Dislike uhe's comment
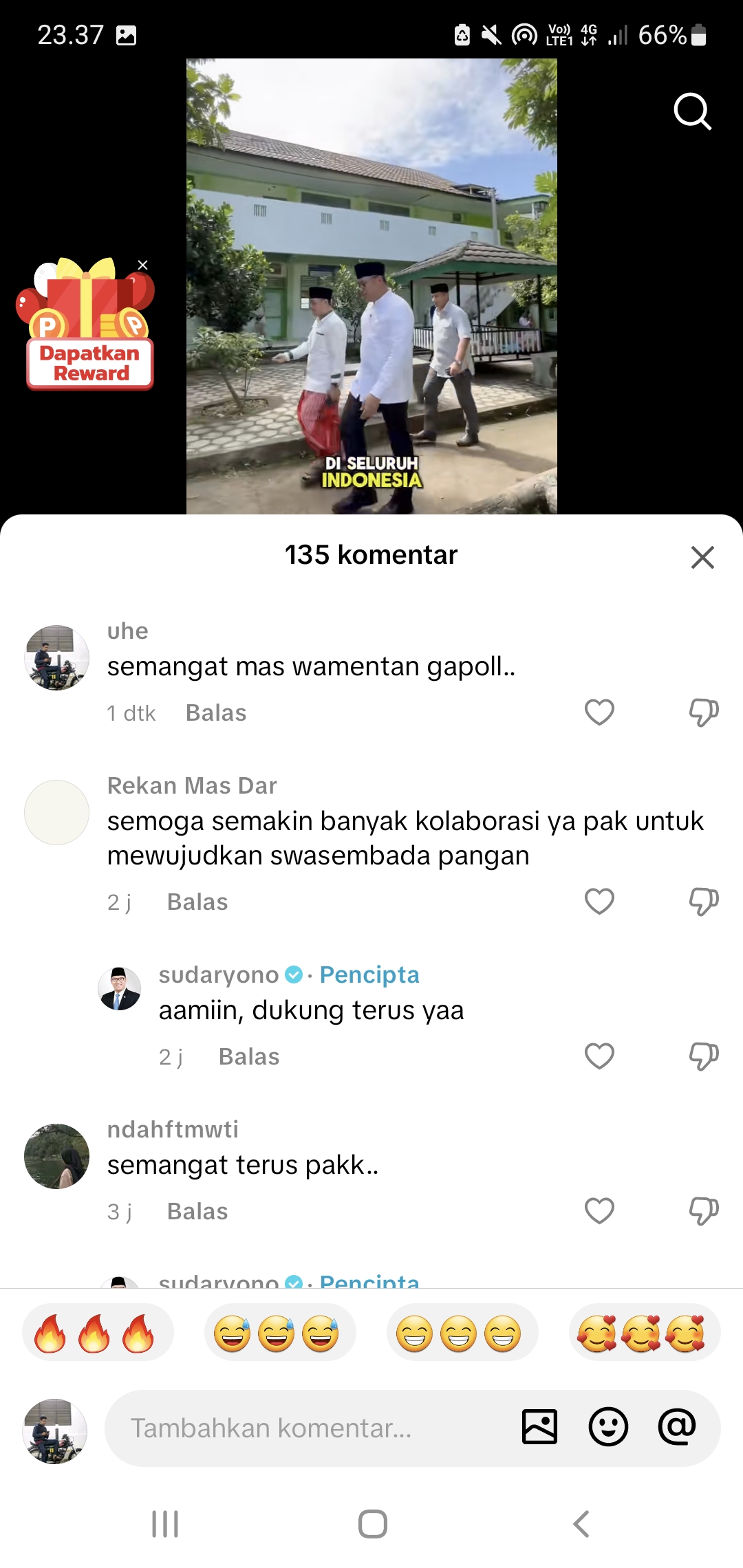This screenshot has height=1568, width=743. 704,712
